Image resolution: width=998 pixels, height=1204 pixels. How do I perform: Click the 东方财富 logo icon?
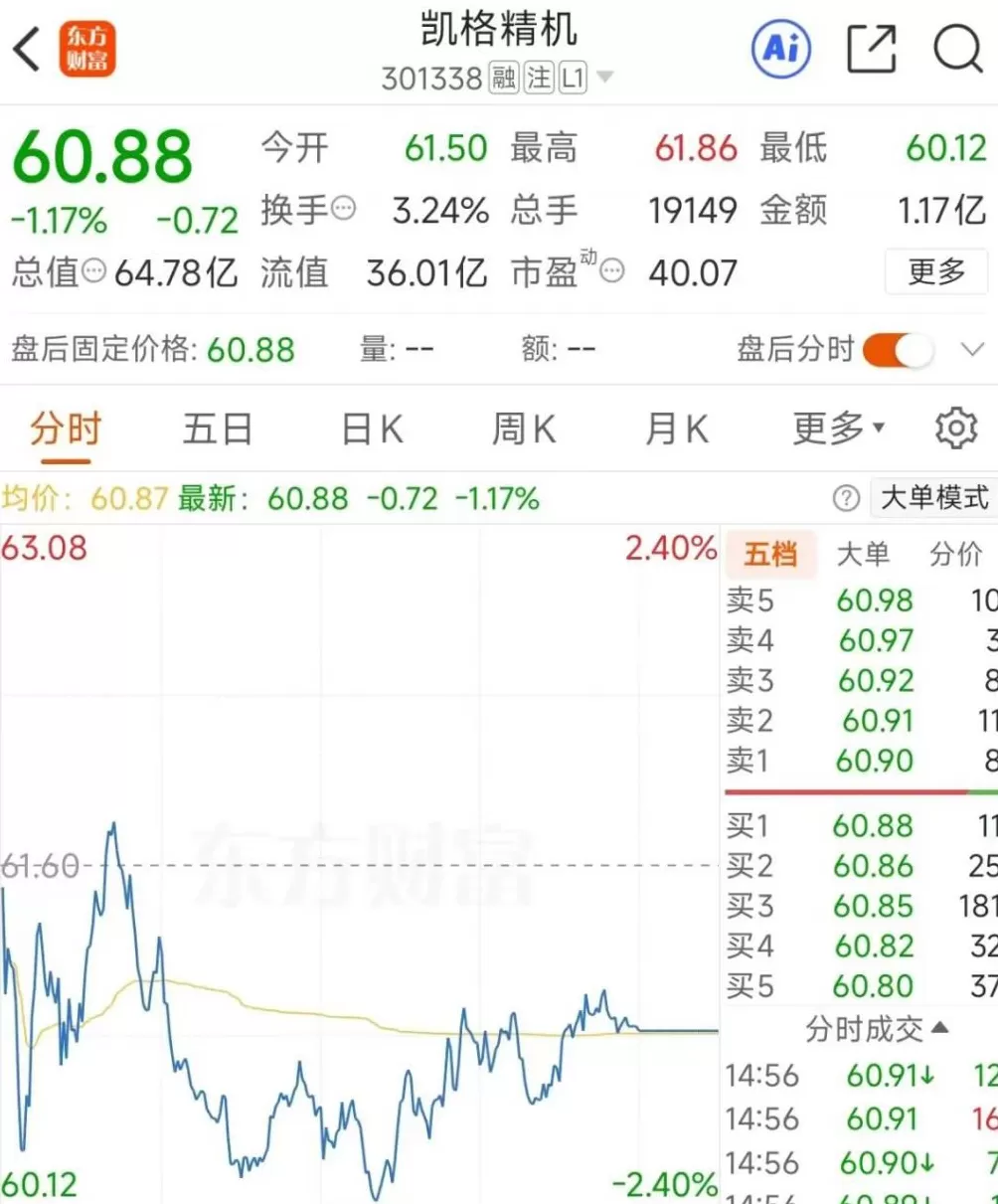pyautogui.click(x=86, y=48)
